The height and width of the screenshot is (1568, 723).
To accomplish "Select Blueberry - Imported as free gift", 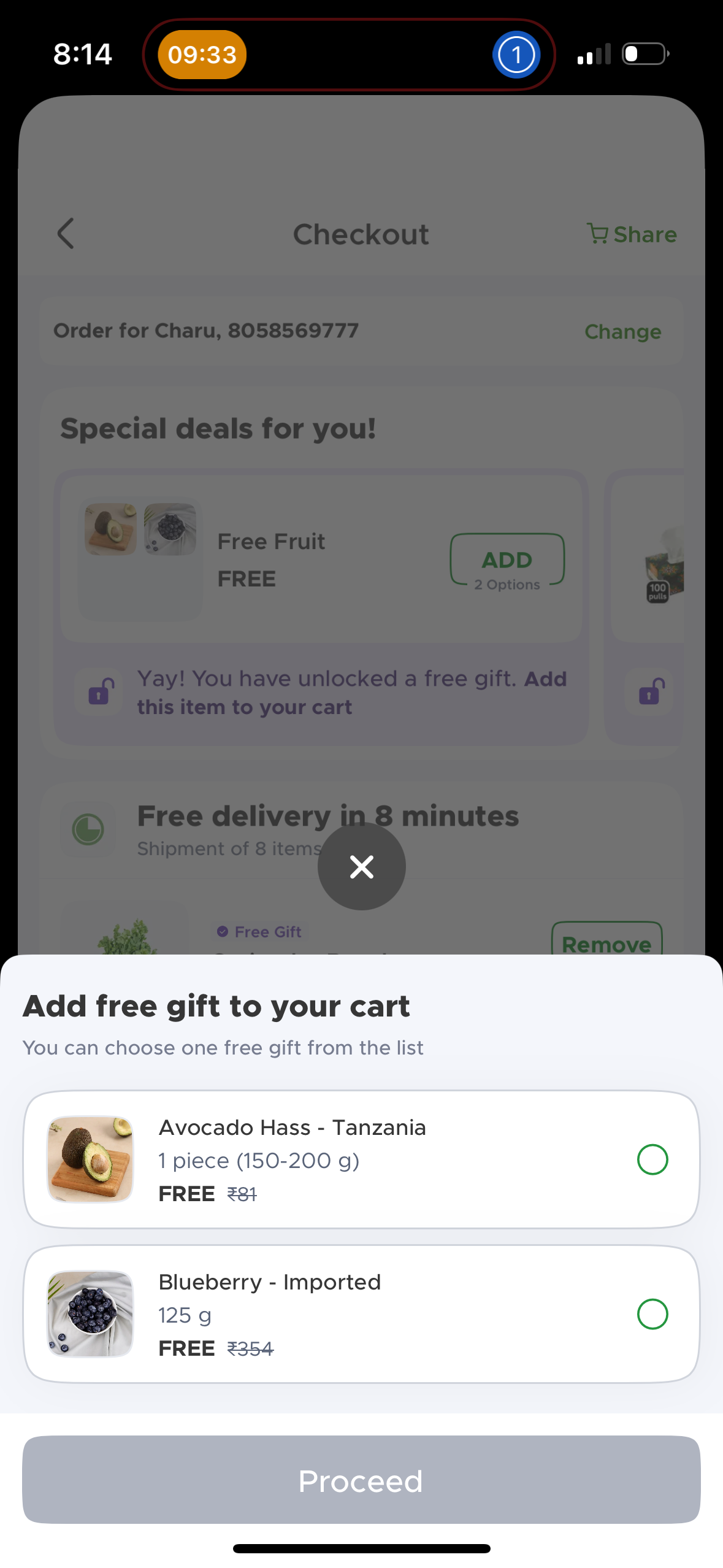I will pyautogui.click(x=652, y=1313).
